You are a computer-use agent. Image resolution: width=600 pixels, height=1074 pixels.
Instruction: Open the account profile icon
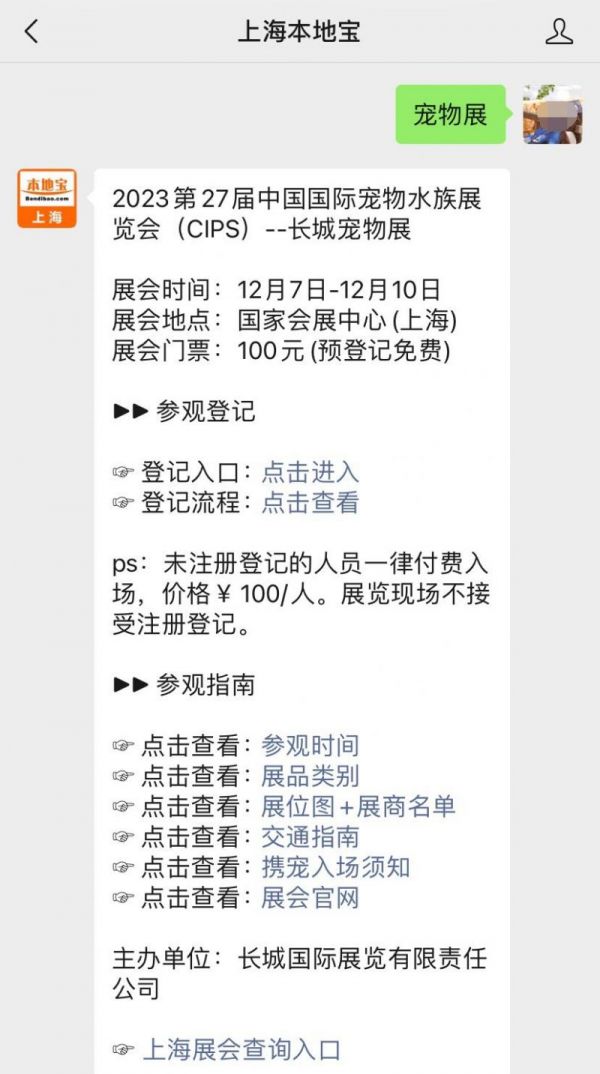pyautogui.click(x=559, y=31)
